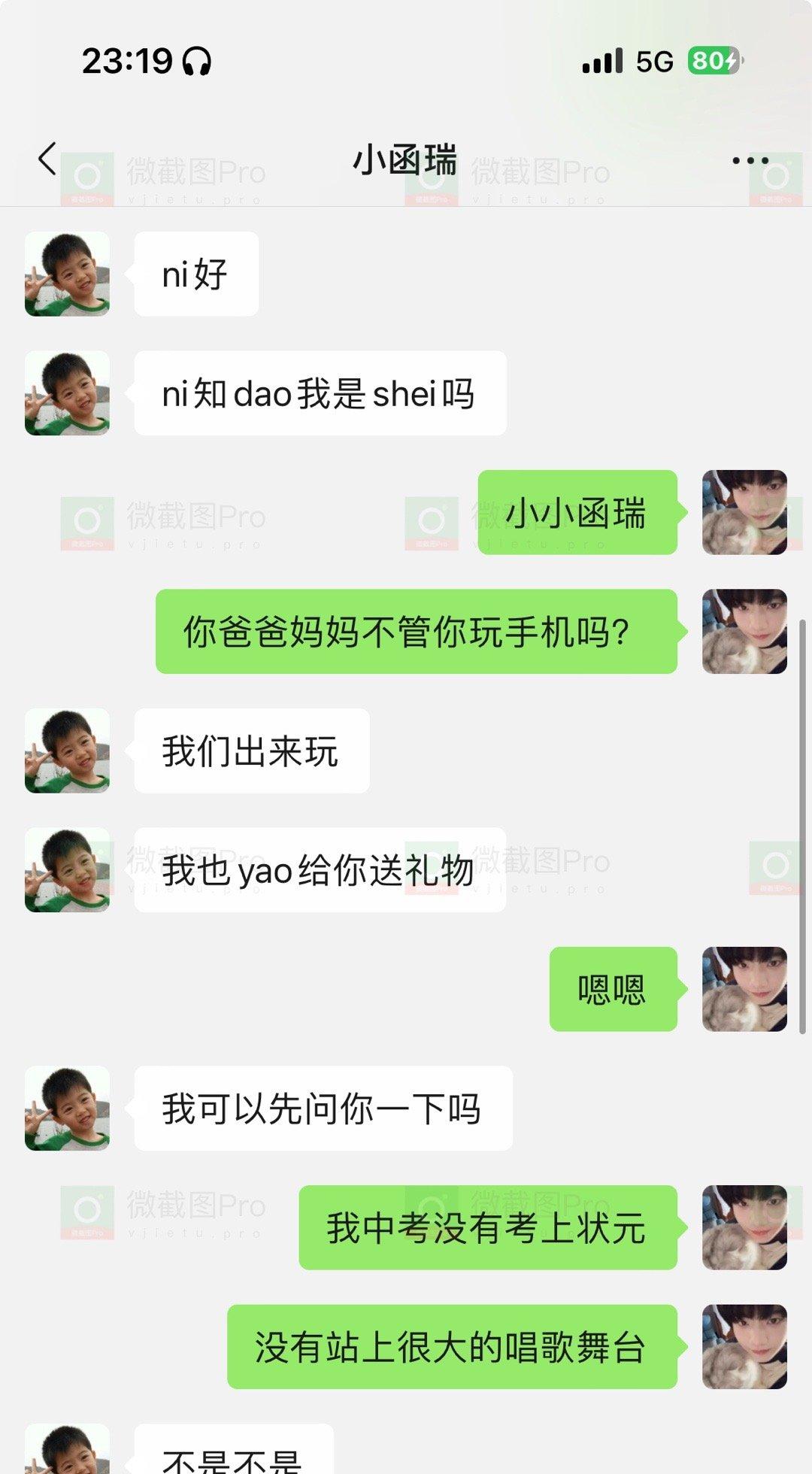The width and height of the screenshot is (812, 1474).
Task: Tap my avatar next to '我中考没有考上状元'
Action: (x=744, y=1227)
